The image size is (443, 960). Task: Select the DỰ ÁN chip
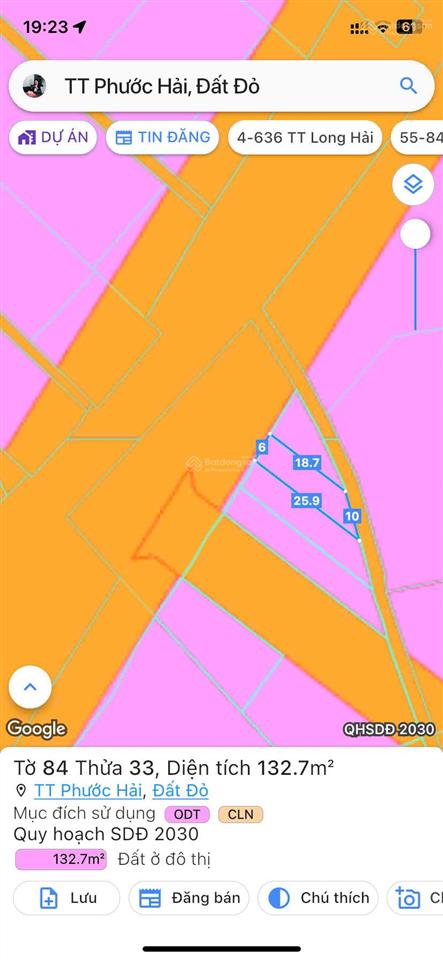click(53, 137)
